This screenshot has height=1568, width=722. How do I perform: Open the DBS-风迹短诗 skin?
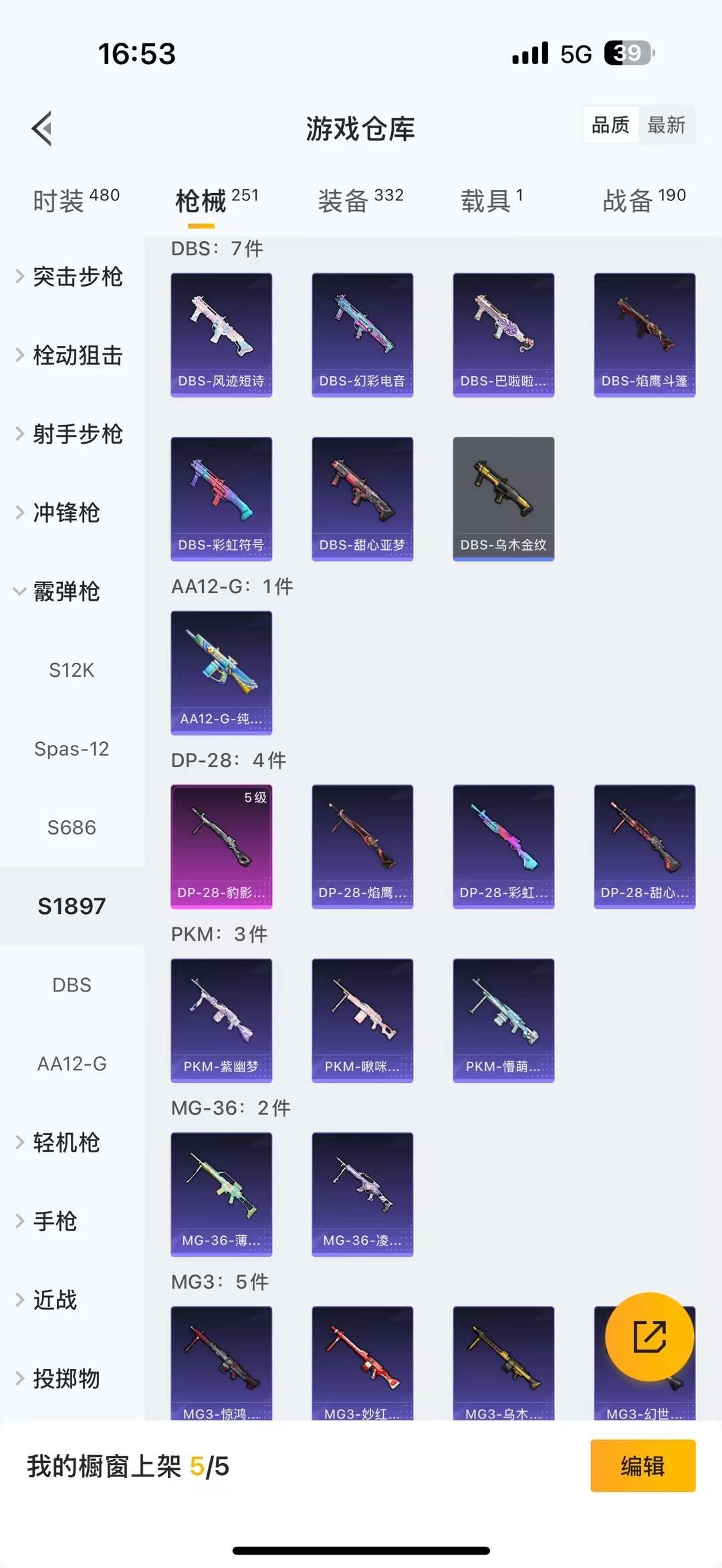[x=221, y=334]
